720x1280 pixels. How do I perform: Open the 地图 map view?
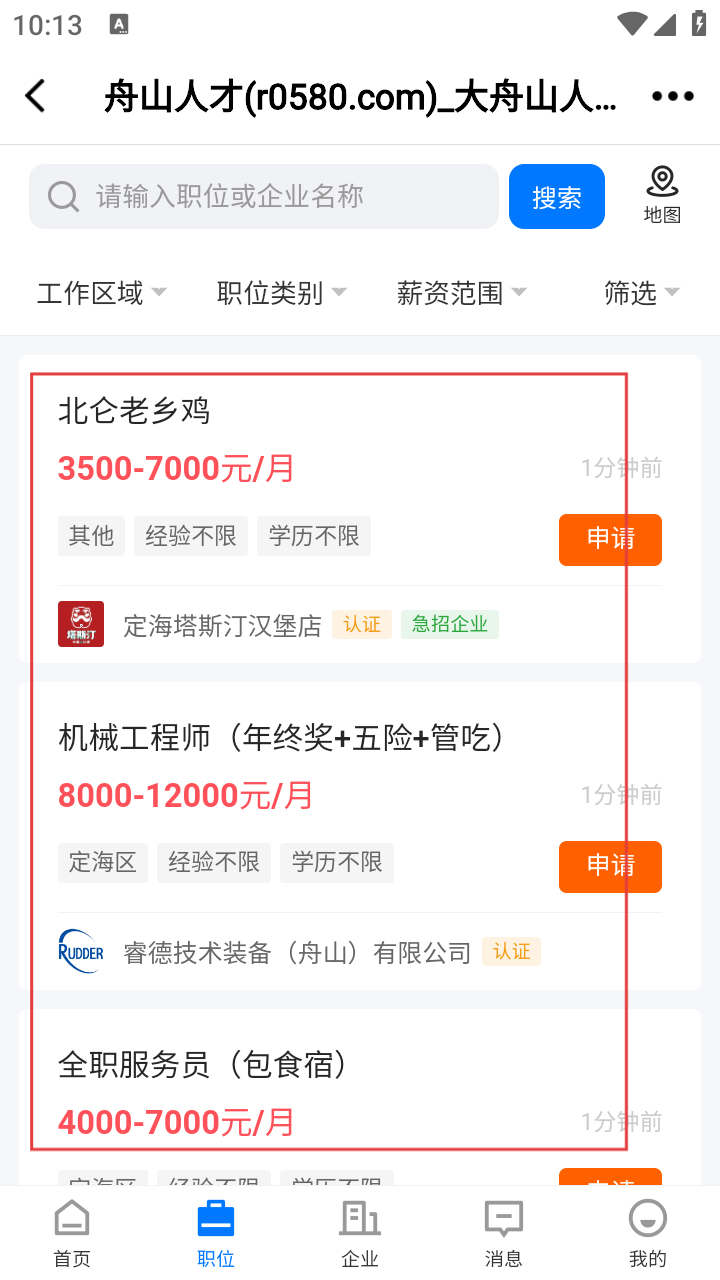pyautogui.click(x=662, y=195)
